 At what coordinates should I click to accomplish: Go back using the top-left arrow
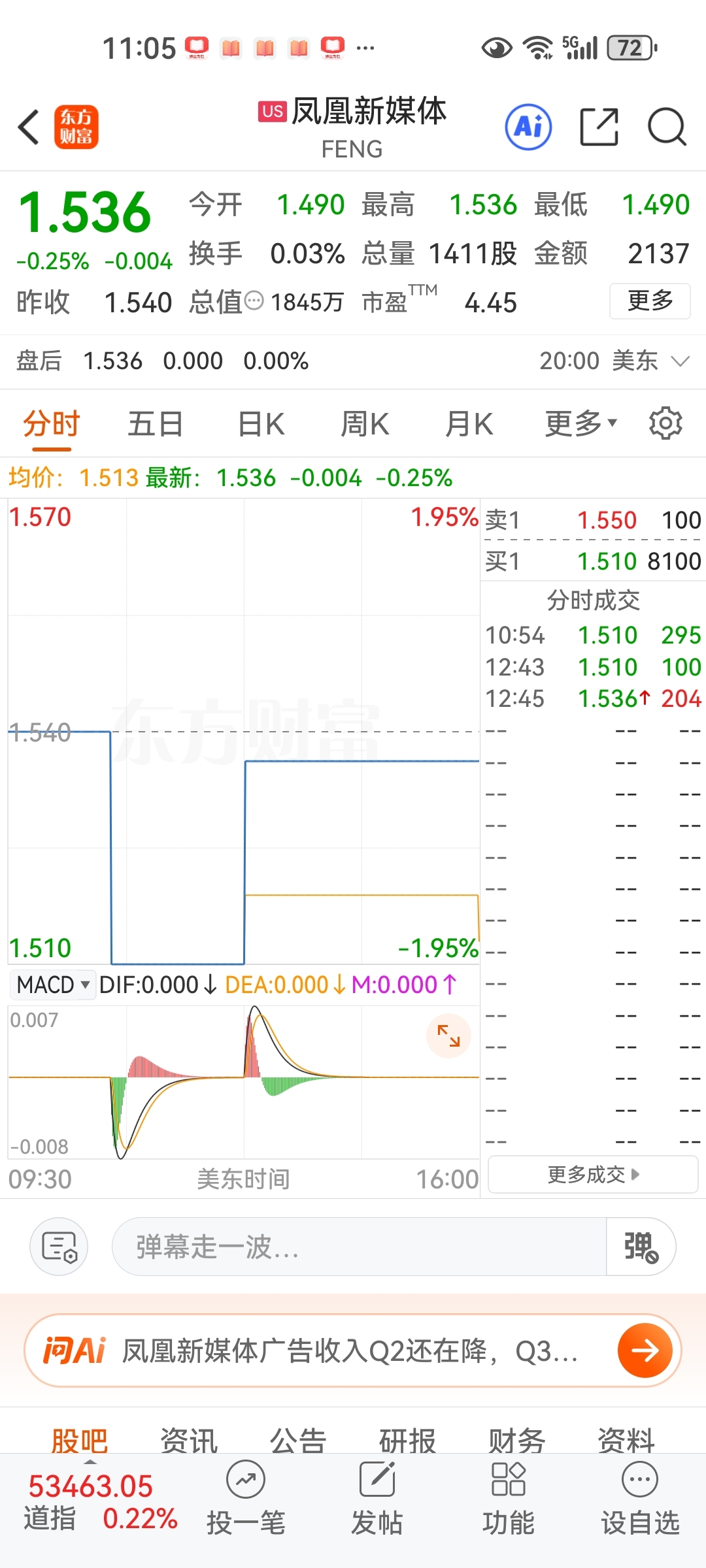click(29, 127)
